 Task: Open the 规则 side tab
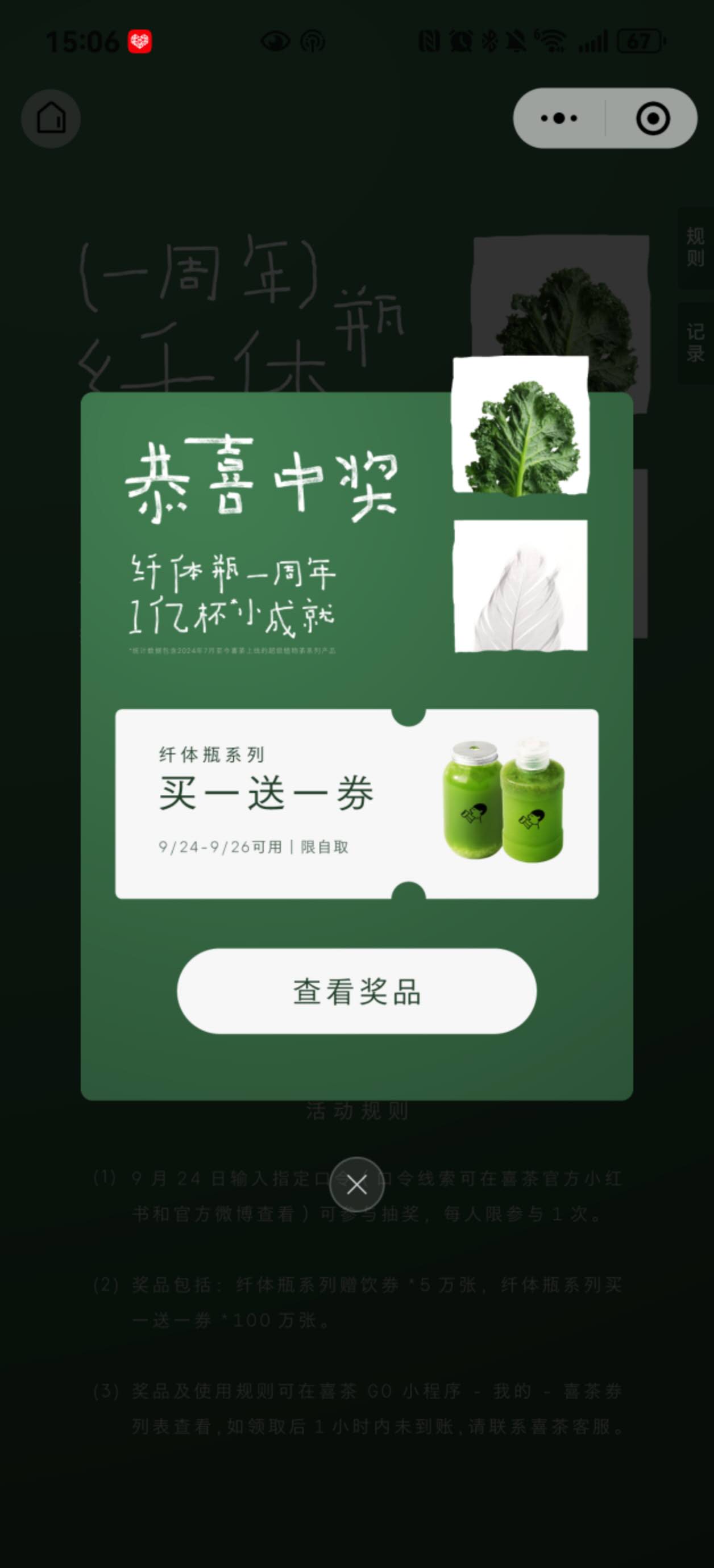click(x=695, y=247)
